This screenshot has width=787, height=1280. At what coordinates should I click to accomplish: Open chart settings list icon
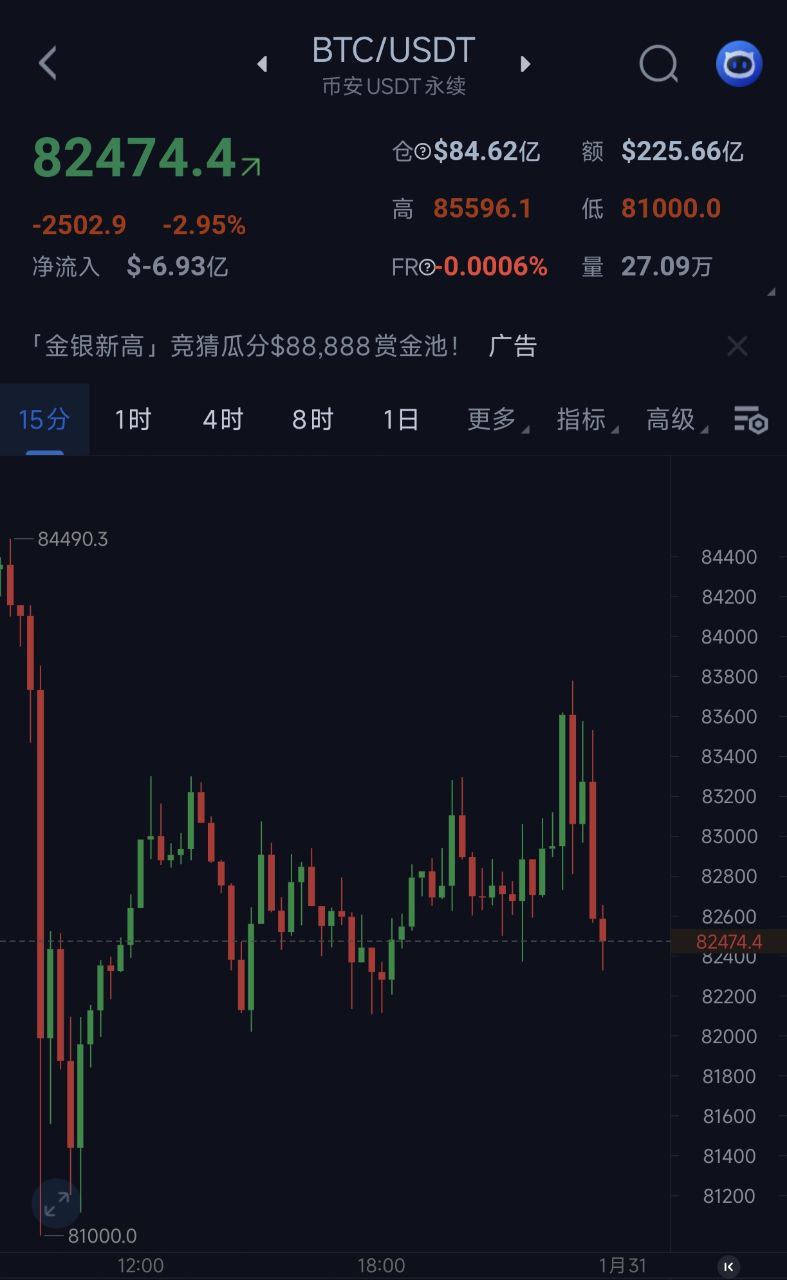pos(750,420)
